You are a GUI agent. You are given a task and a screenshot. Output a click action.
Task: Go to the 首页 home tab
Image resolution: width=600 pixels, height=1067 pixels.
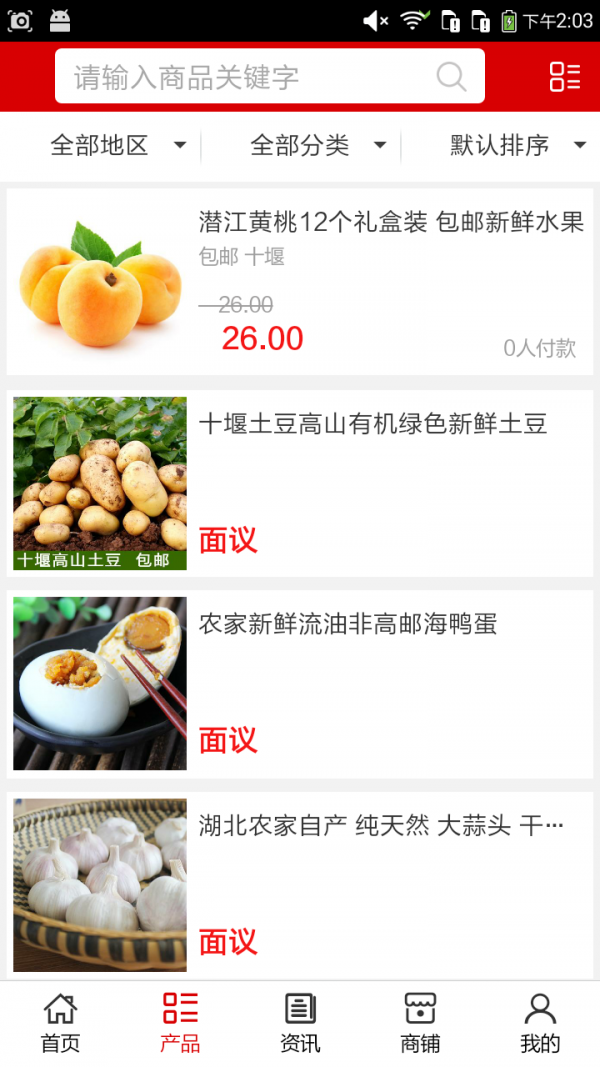[x=60, y=1023]
